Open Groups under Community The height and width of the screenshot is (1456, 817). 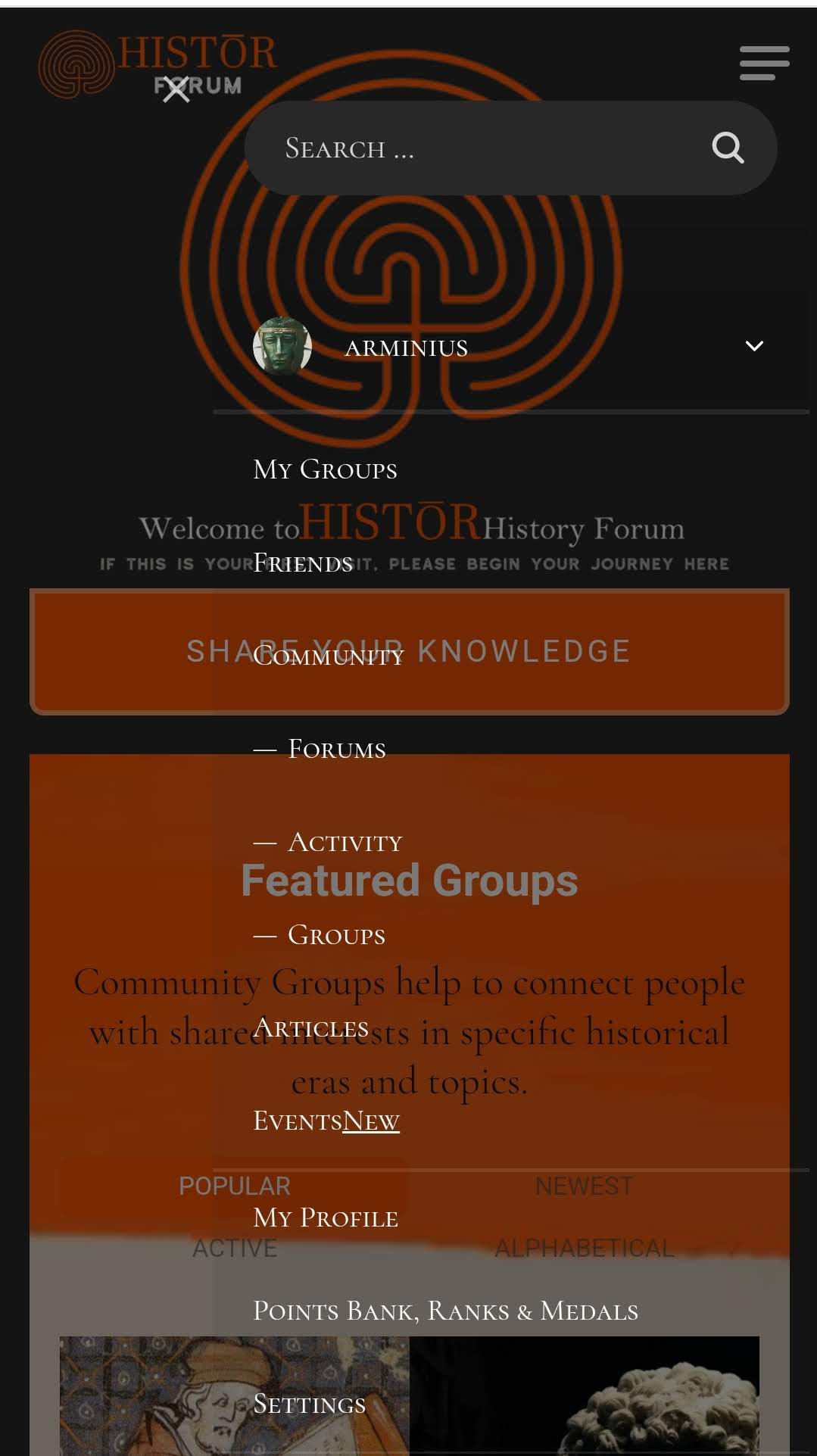click(x=336, y=935)
